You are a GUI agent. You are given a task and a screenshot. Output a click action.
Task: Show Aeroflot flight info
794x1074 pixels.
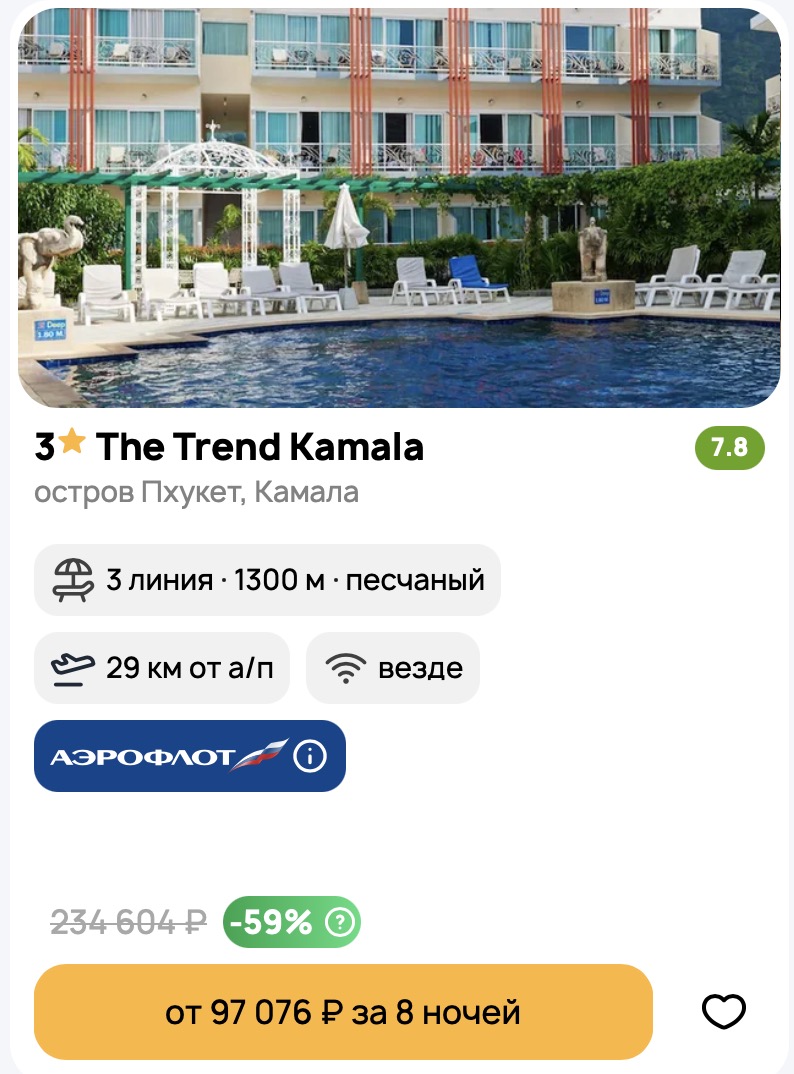point(310,757)
